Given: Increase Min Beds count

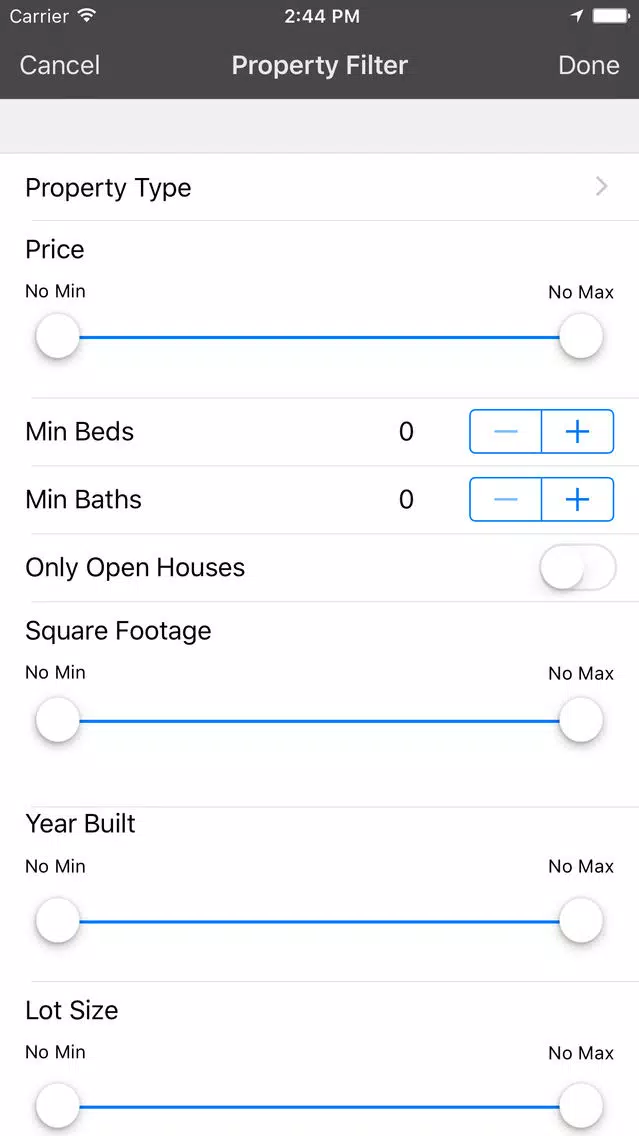Looking at the screenshot, I should 577,432.
